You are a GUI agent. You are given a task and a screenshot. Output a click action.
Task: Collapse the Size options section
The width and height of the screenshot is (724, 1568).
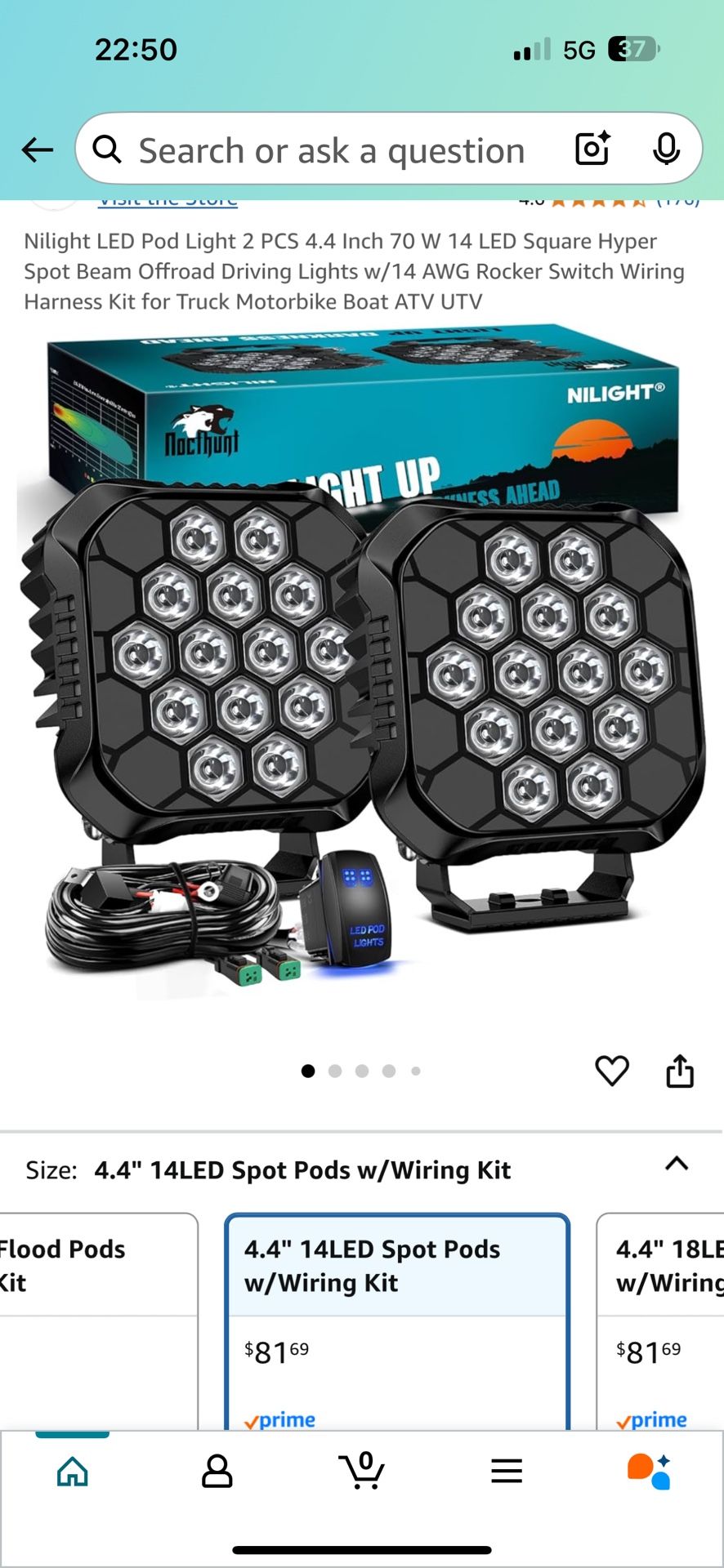(x=677, y=1165)
